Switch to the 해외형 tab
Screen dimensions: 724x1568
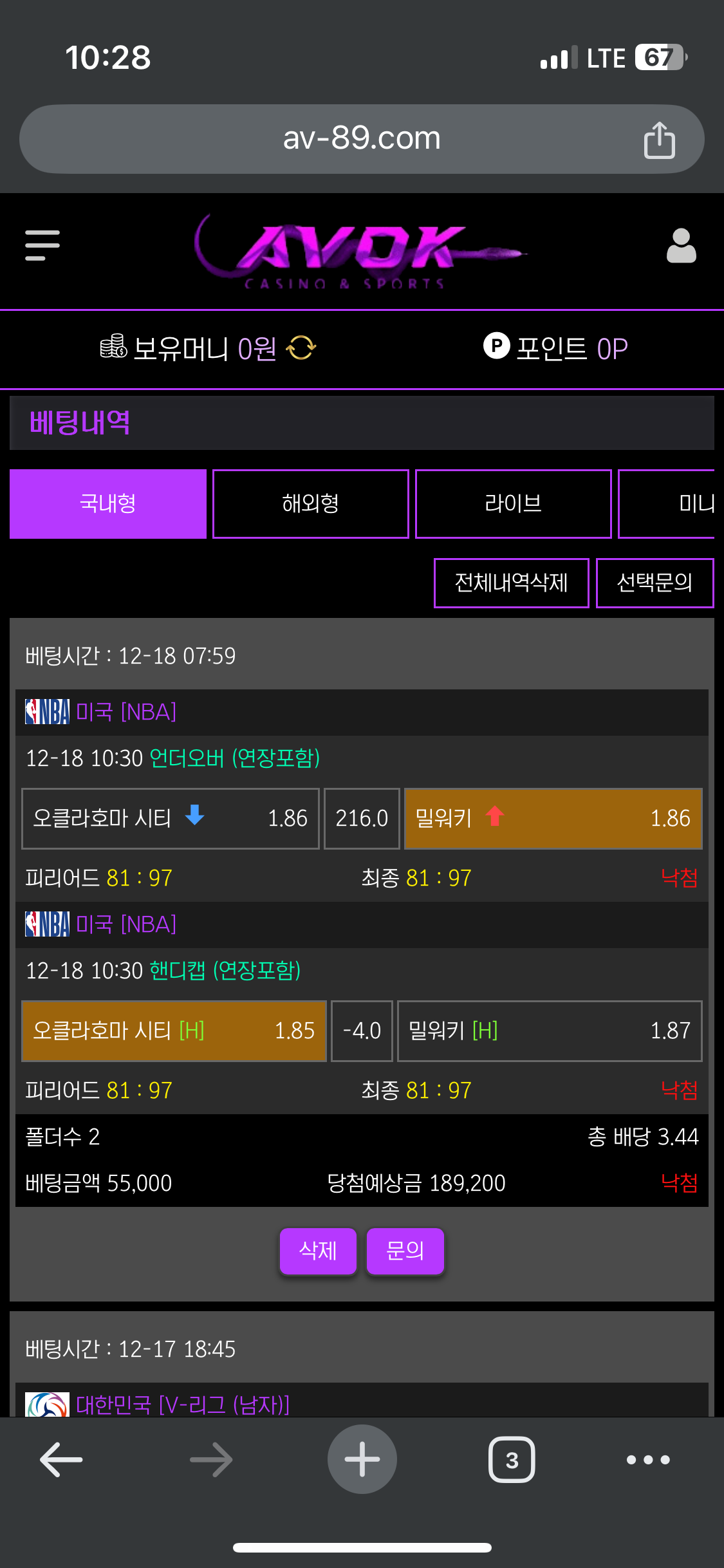pos(310,503)
